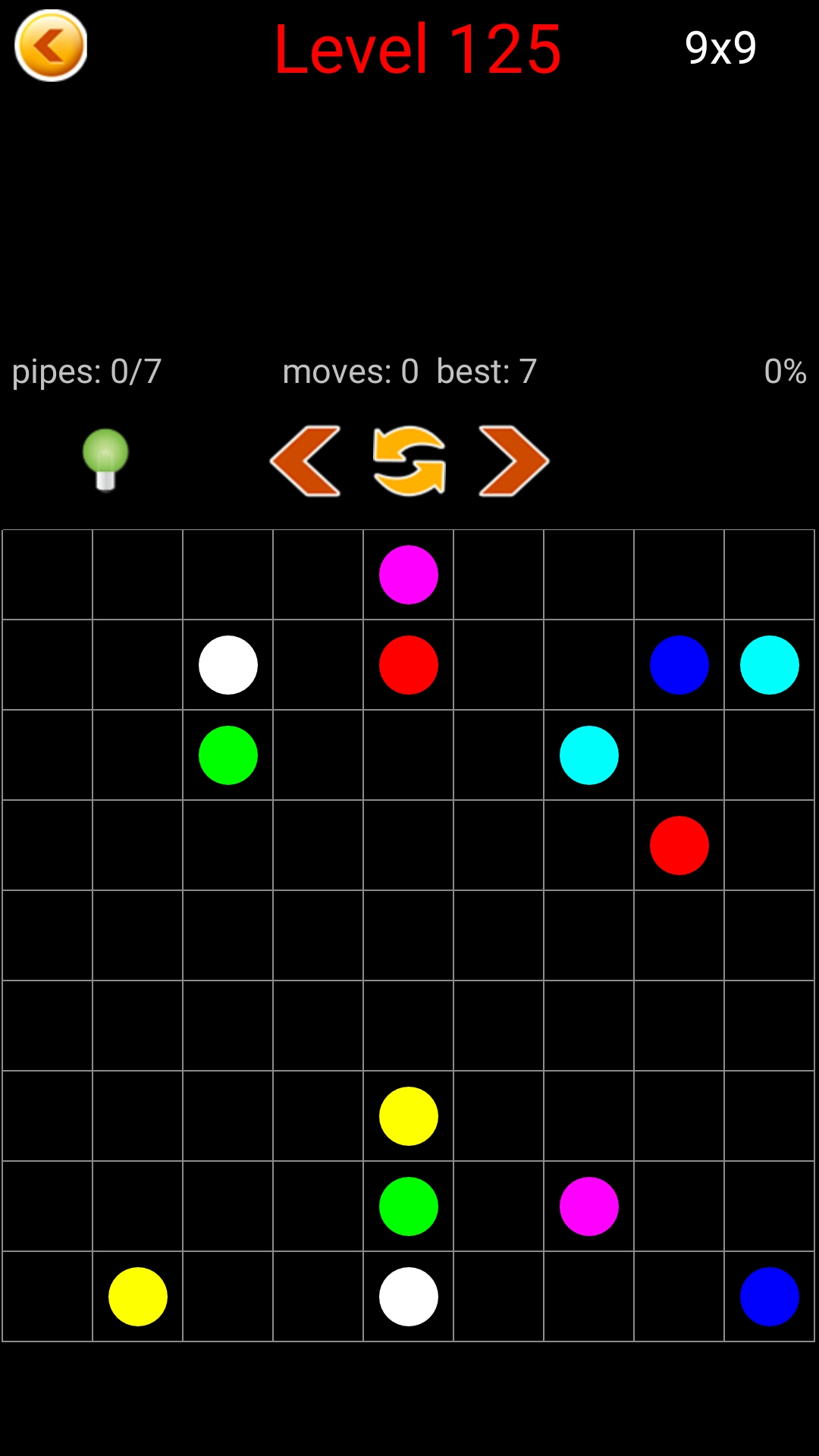
Task: Skip to the next level arrow
Action: [513, 461]
